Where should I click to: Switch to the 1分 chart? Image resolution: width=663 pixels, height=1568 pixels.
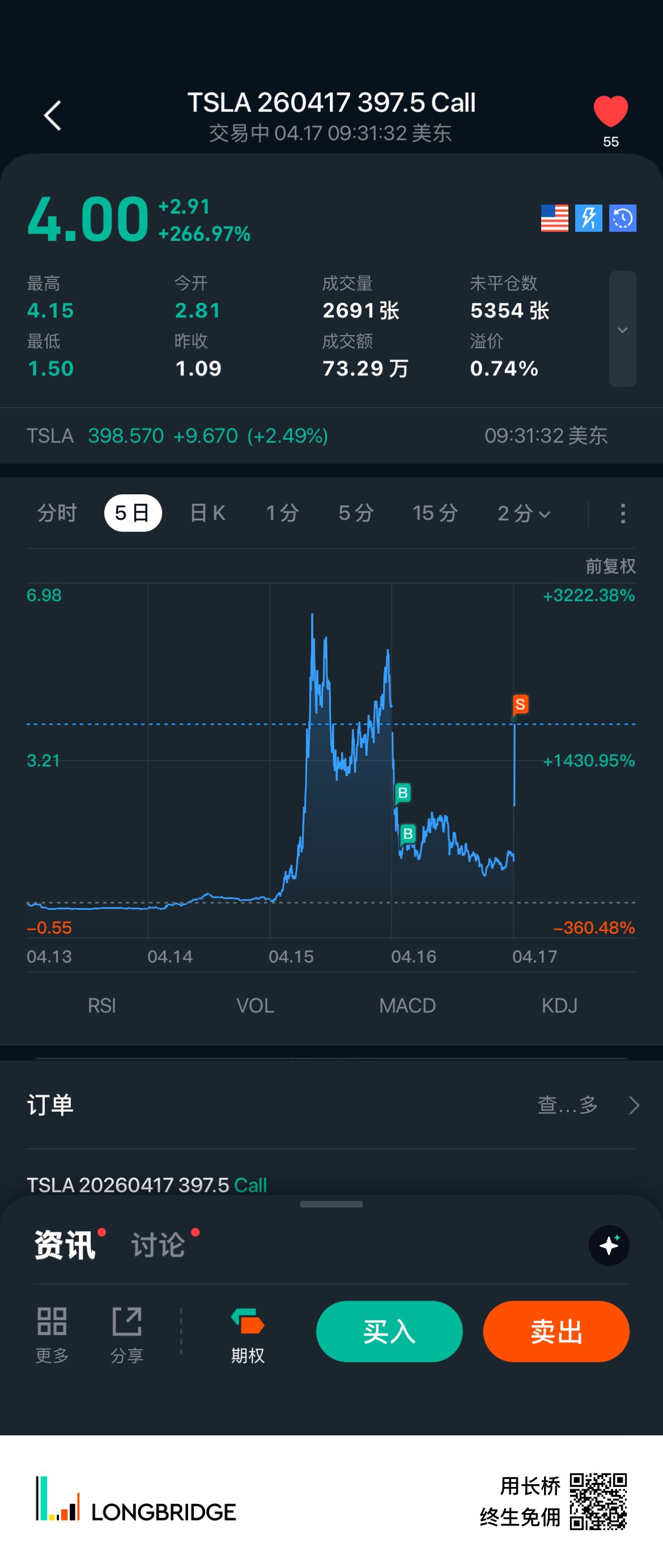(282, 513)
